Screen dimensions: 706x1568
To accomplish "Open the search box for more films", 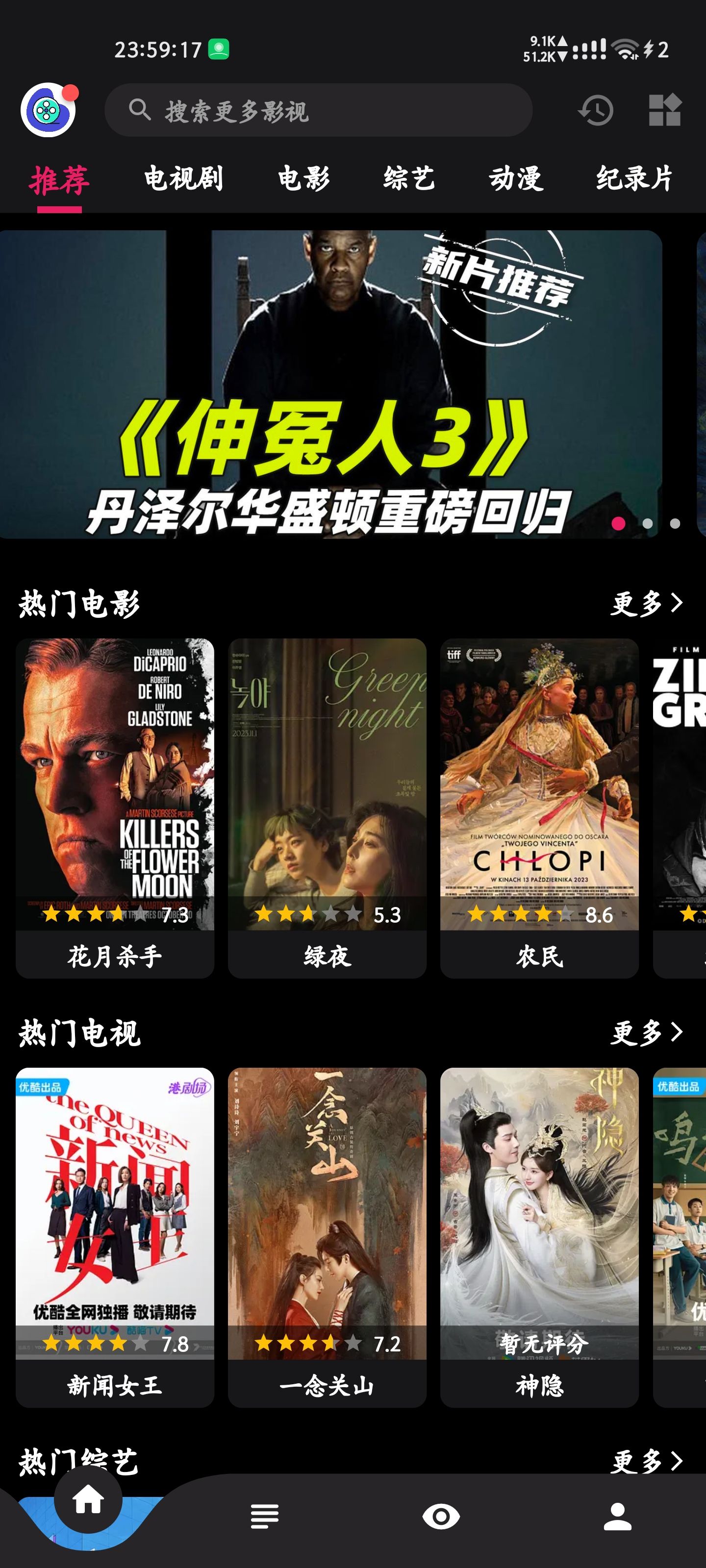I will (x=318, y=110).
